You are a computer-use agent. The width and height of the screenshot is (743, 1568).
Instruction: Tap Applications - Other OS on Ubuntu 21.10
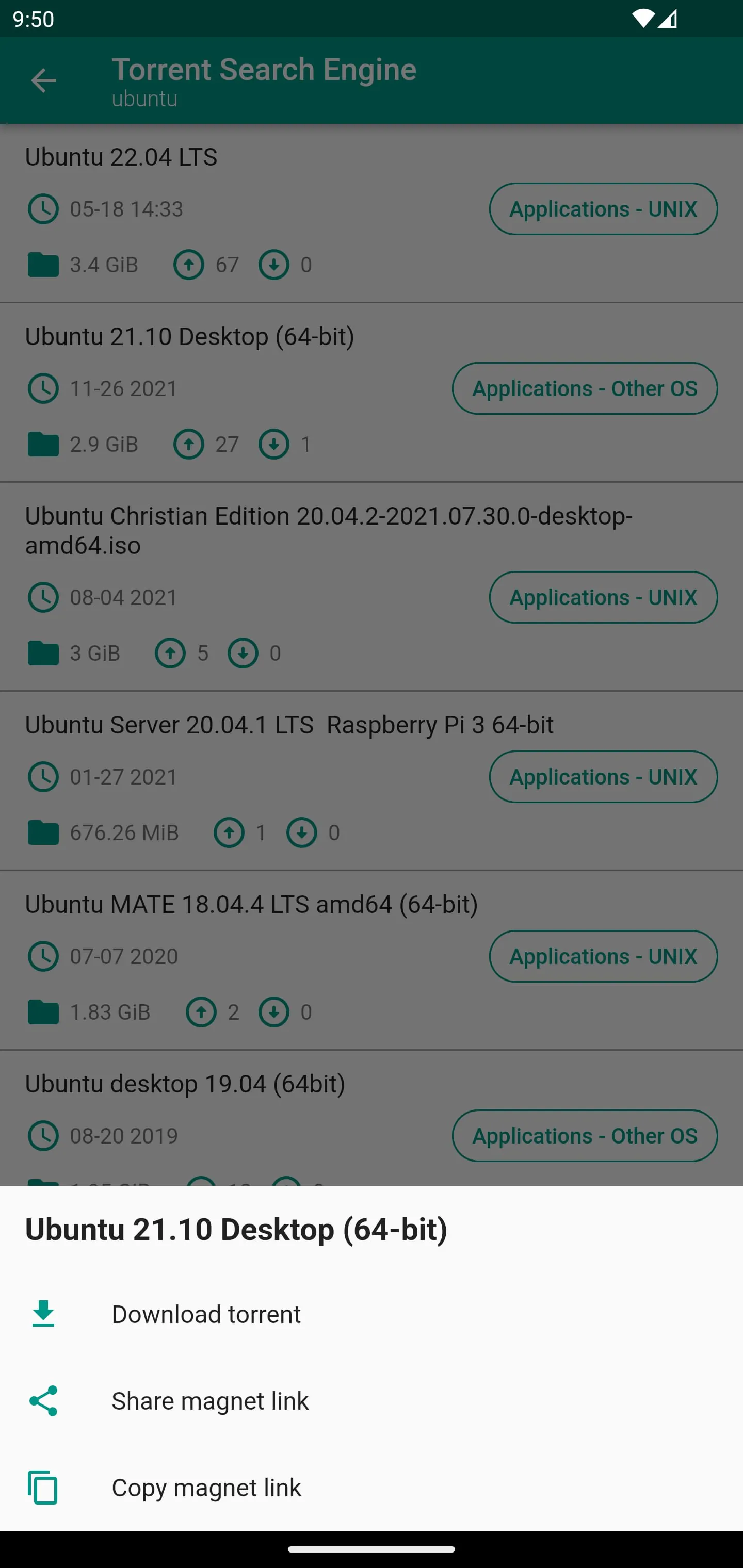pyautogui.click(x=585, y=388)
